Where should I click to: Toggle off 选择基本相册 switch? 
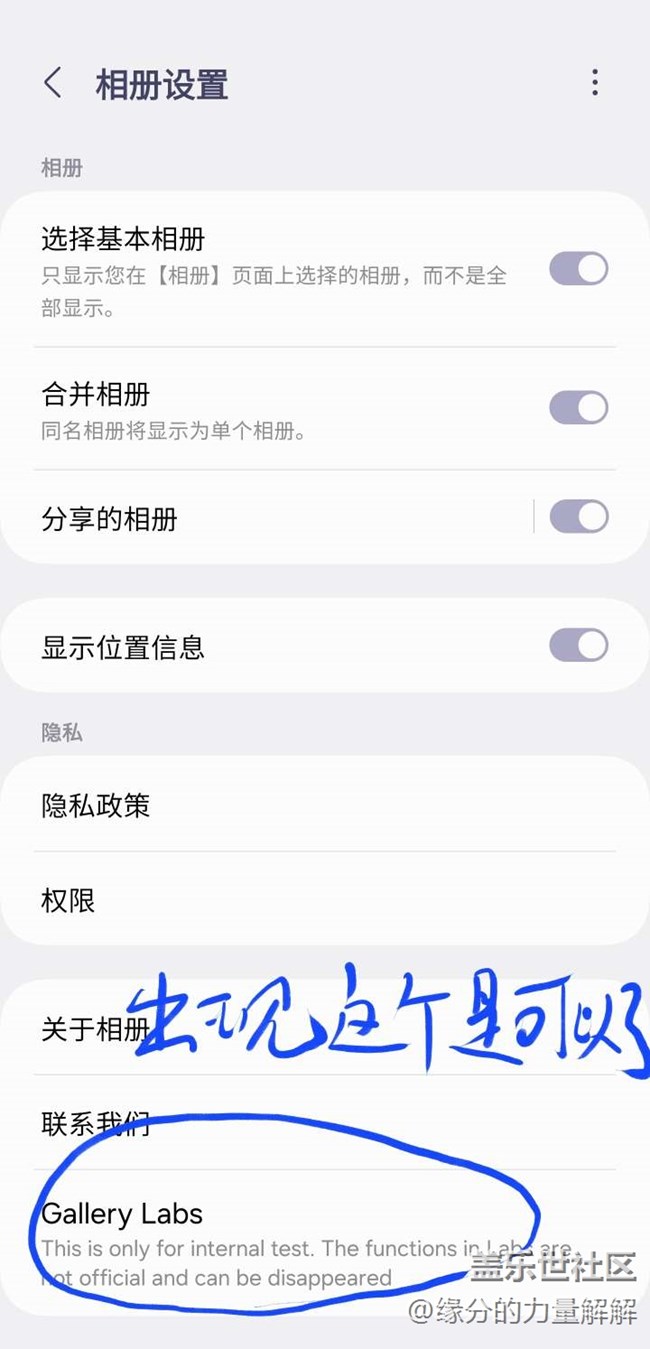578,269
